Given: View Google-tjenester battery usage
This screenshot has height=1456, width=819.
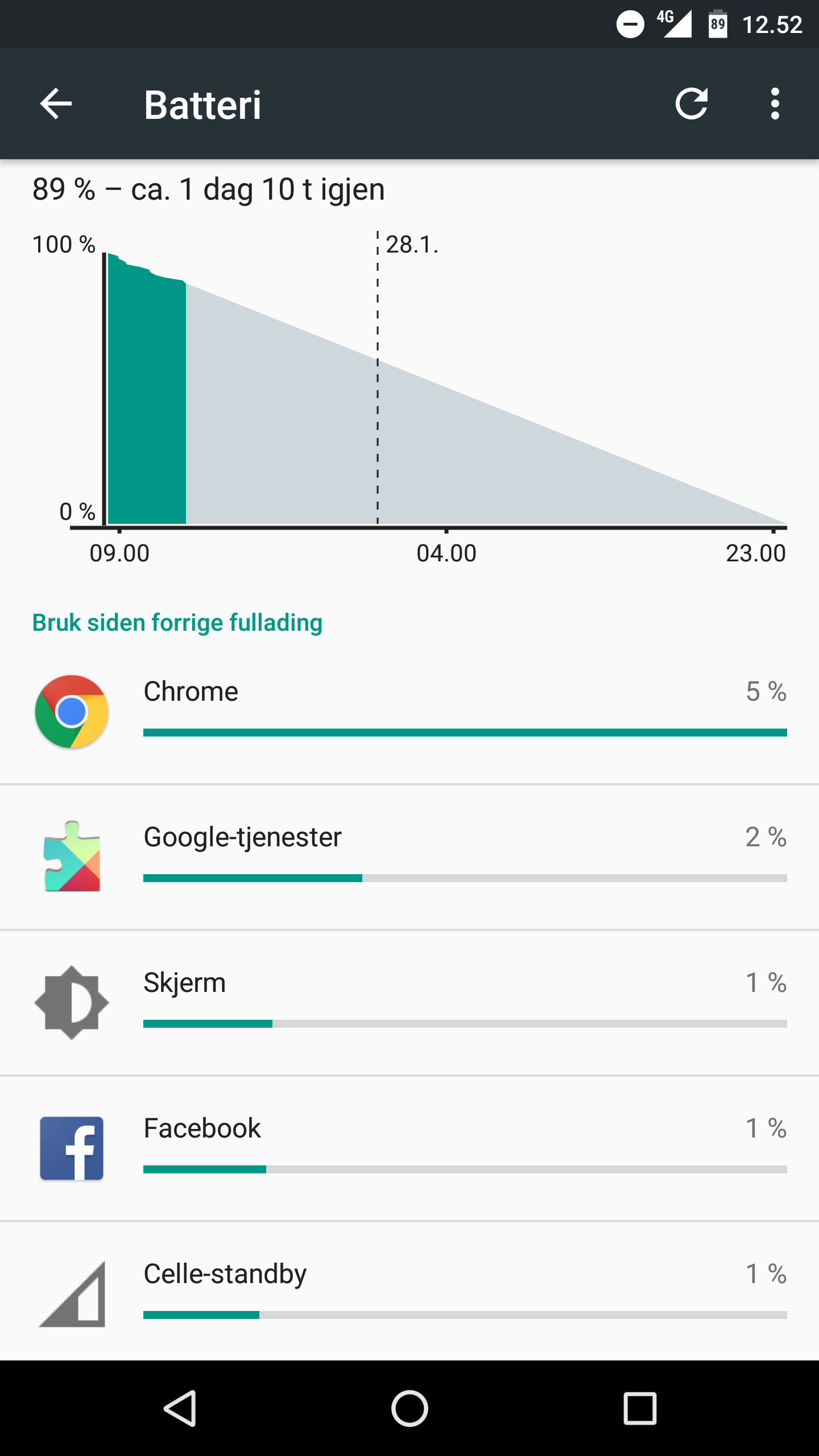Looking at the screenshot, I should (409, 857).
